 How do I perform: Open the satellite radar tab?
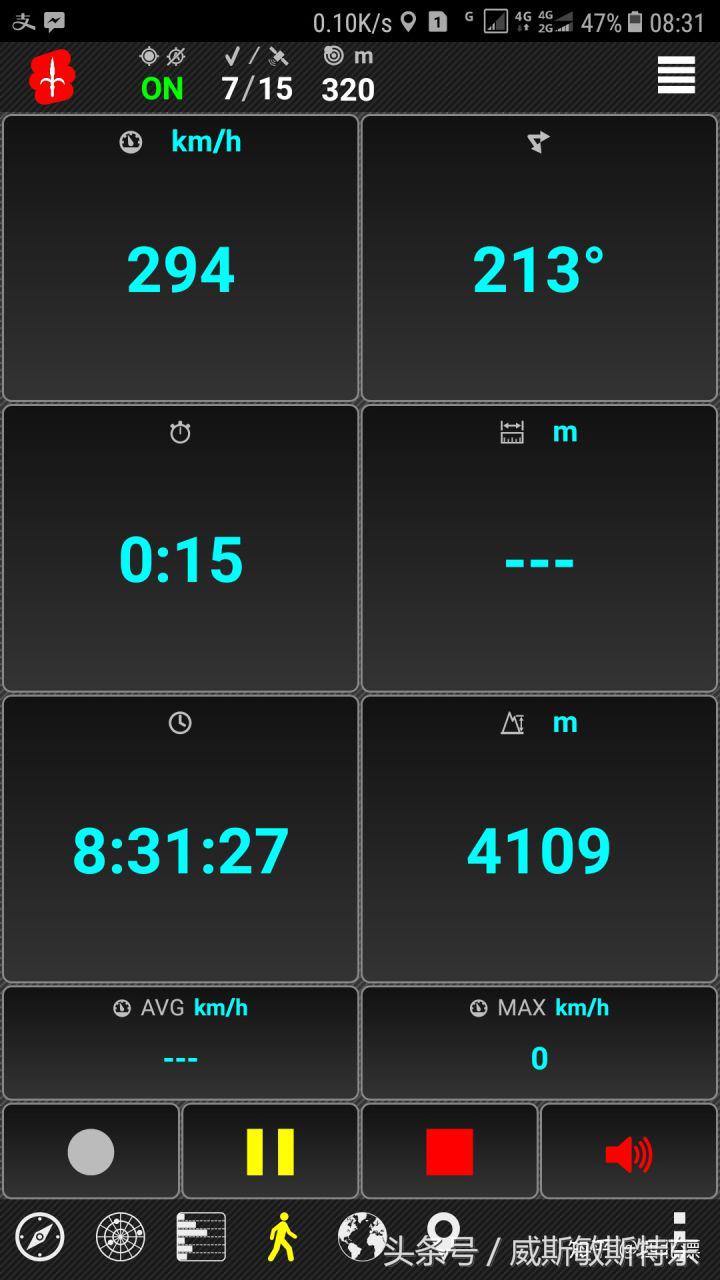coord(120,1237)
